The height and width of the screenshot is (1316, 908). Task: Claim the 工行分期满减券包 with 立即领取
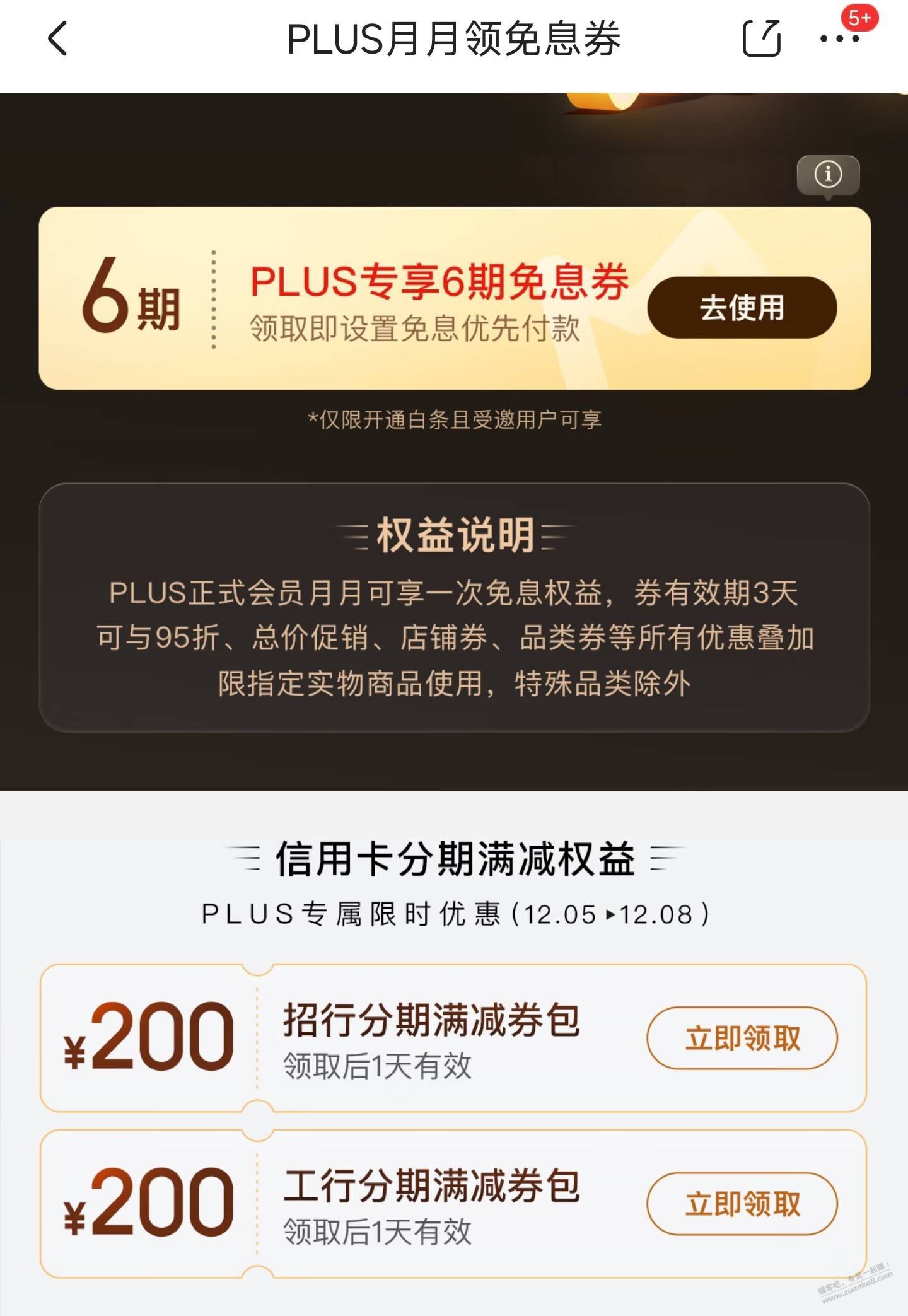(742, 1204)
